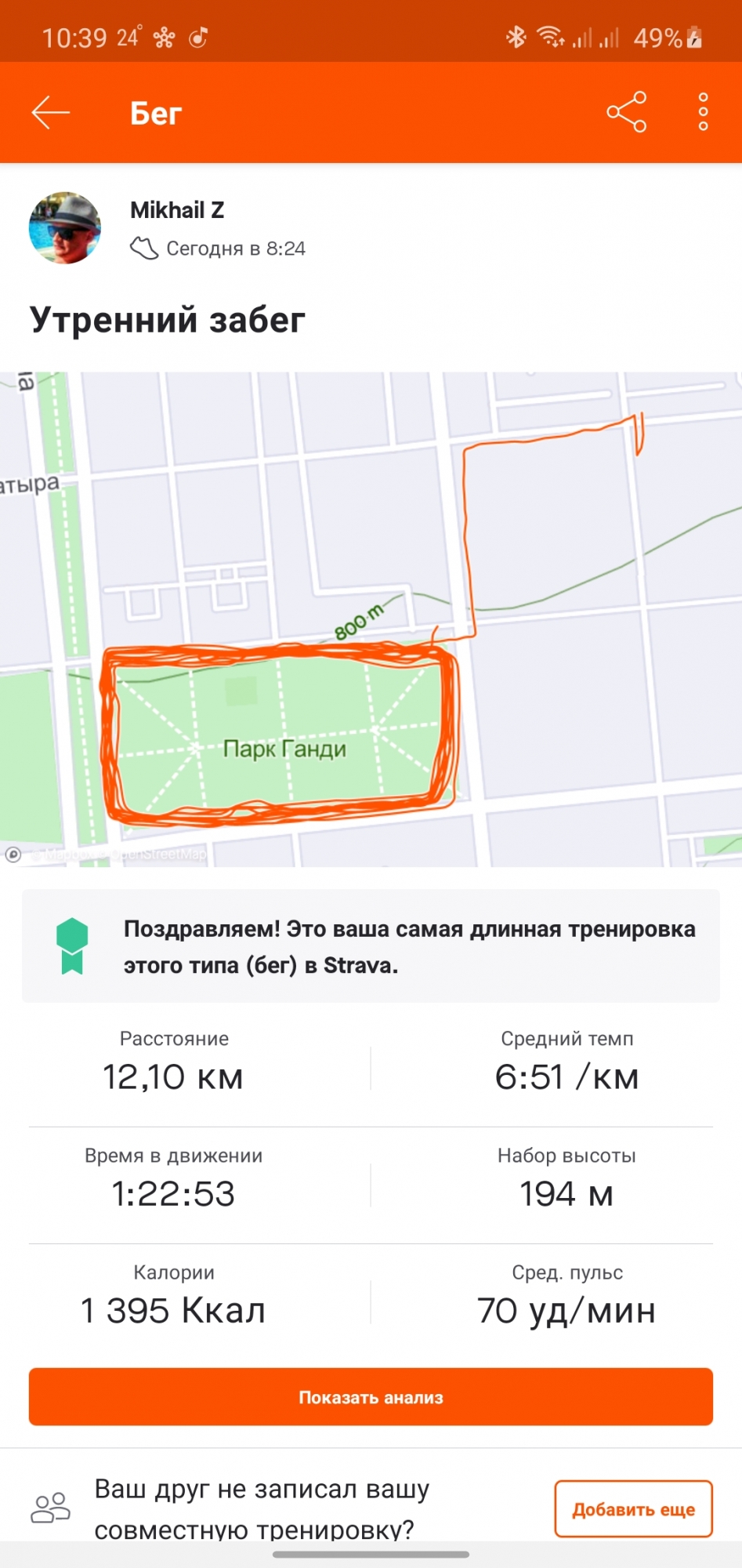Open the route map of Парк Ганди
Image resolution: width=742 pixels, height=1568 pixels.
click(x=371, y=619)
